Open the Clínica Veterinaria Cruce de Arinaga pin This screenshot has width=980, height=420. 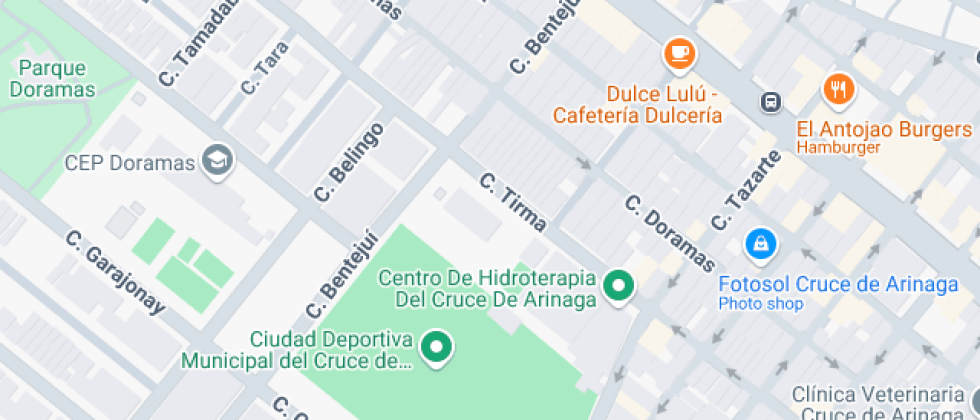976,401
